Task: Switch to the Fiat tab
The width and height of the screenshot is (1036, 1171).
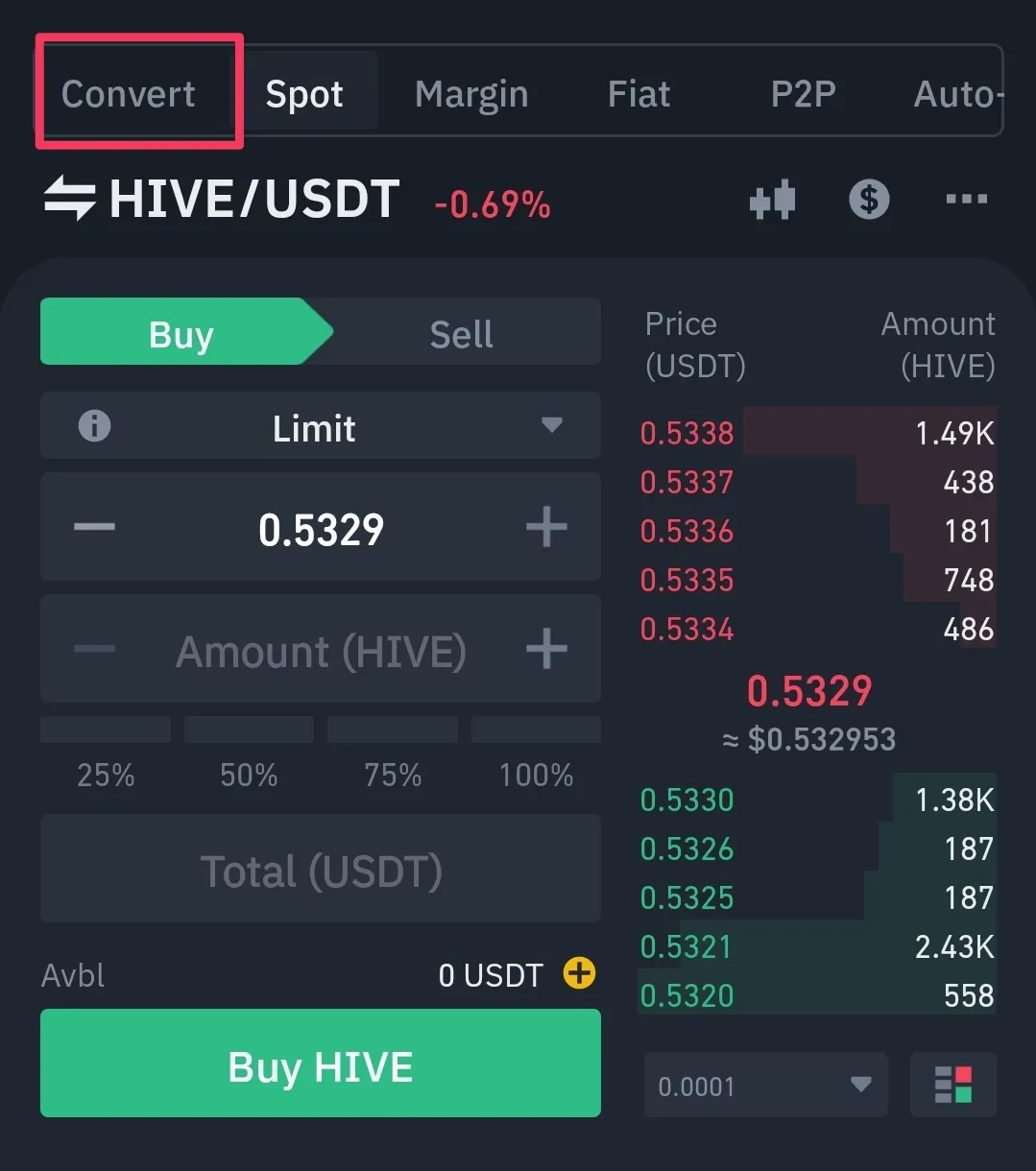Action: point(638,94)
